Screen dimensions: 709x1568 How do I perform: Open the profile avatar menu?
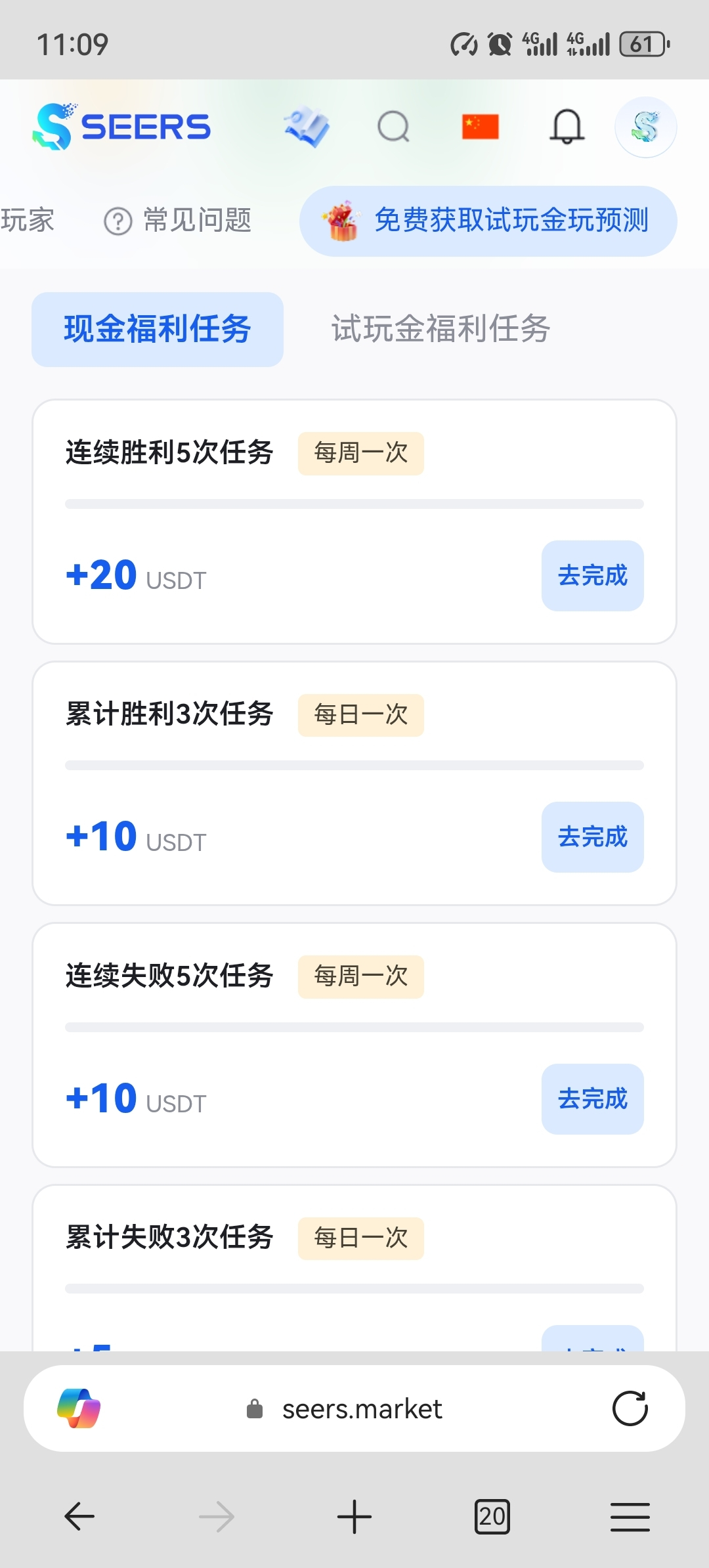tap(645, 127)
